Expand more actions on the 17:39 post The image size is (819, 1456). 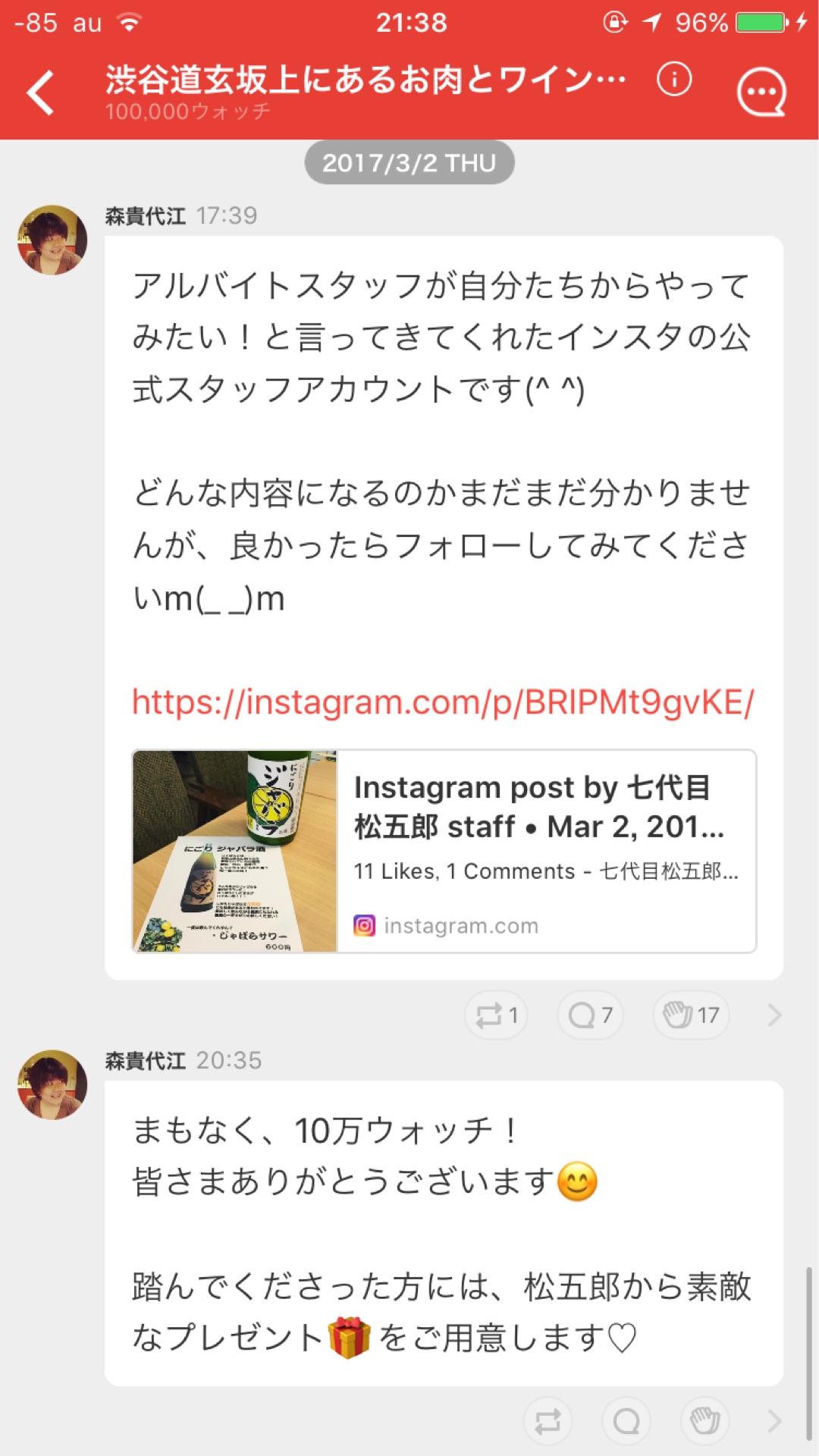774,1015
